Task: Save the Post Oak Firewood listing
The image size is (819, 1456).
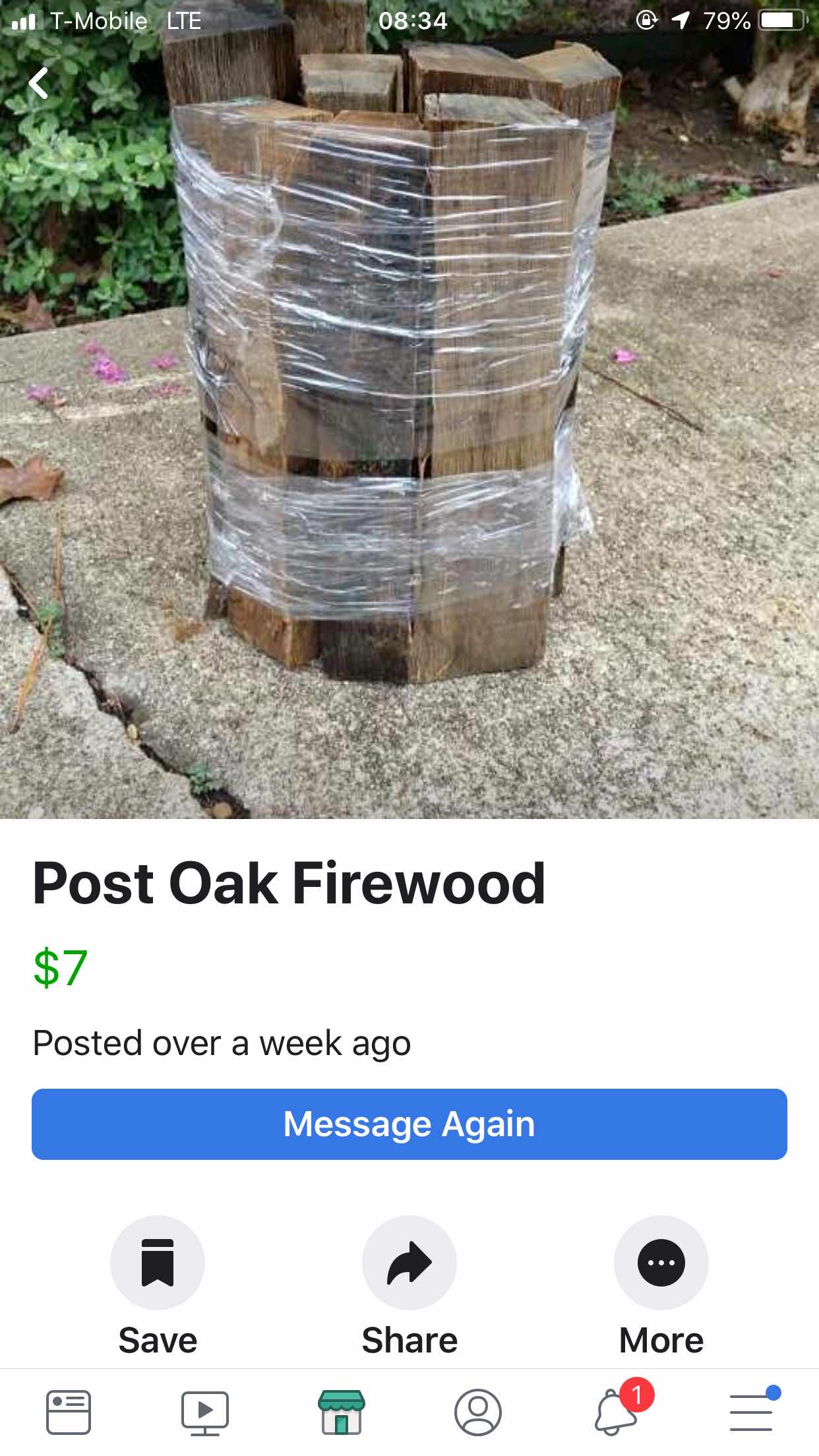Action: pyautogui.click(x=158, y=1263)
